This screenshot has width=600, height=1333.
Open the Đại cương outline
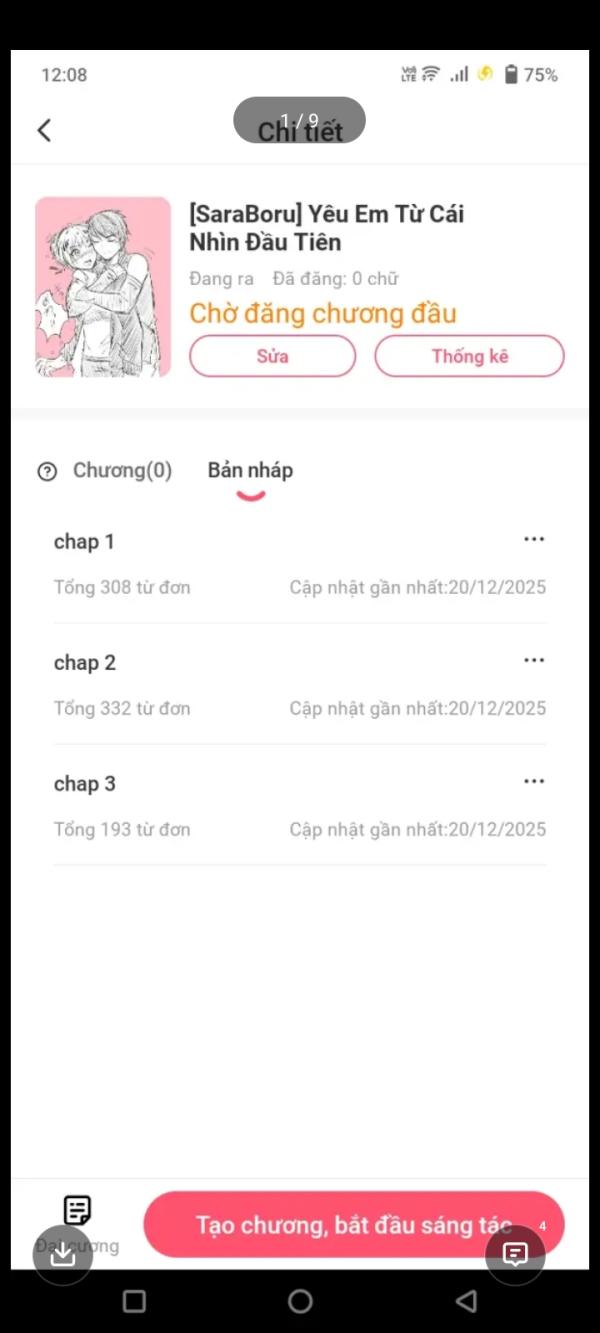point(78,1211)
